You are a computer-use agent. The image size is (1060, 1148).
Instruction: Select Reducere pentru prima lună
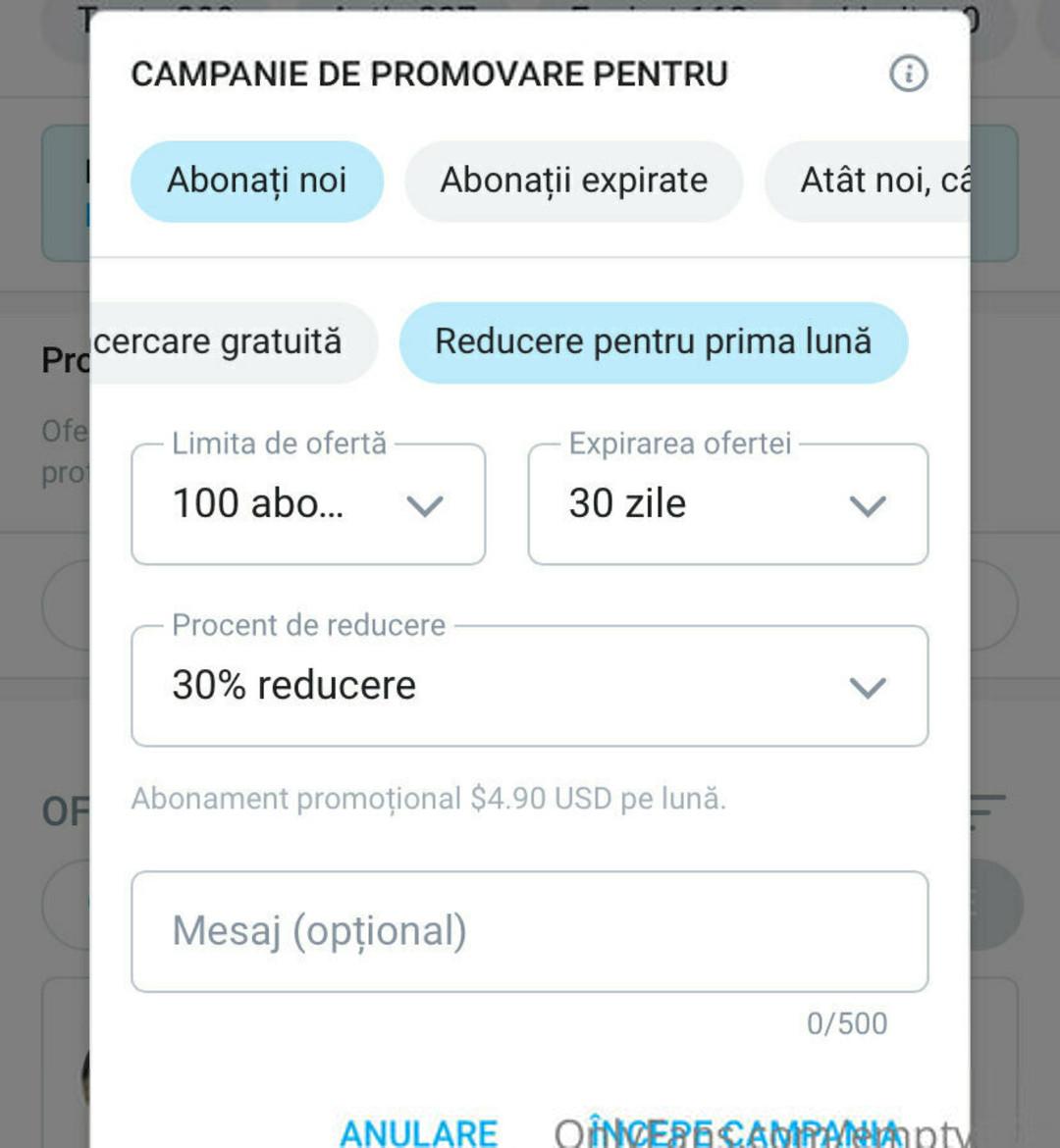click(653, 341)
